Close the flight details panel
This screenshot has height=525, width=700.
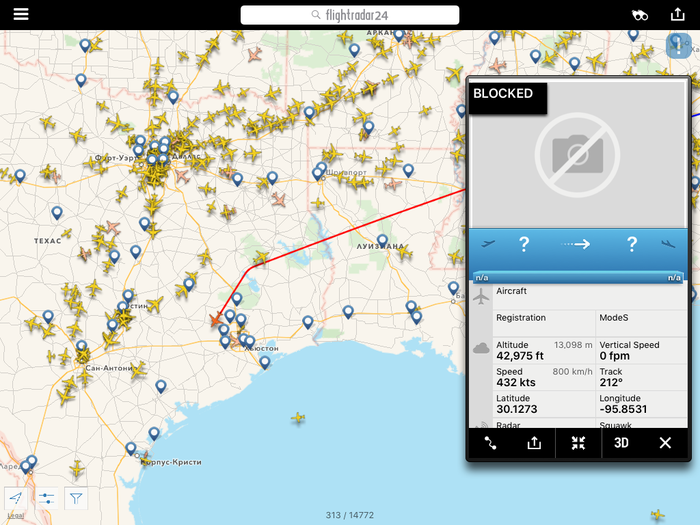pos(665,443)
